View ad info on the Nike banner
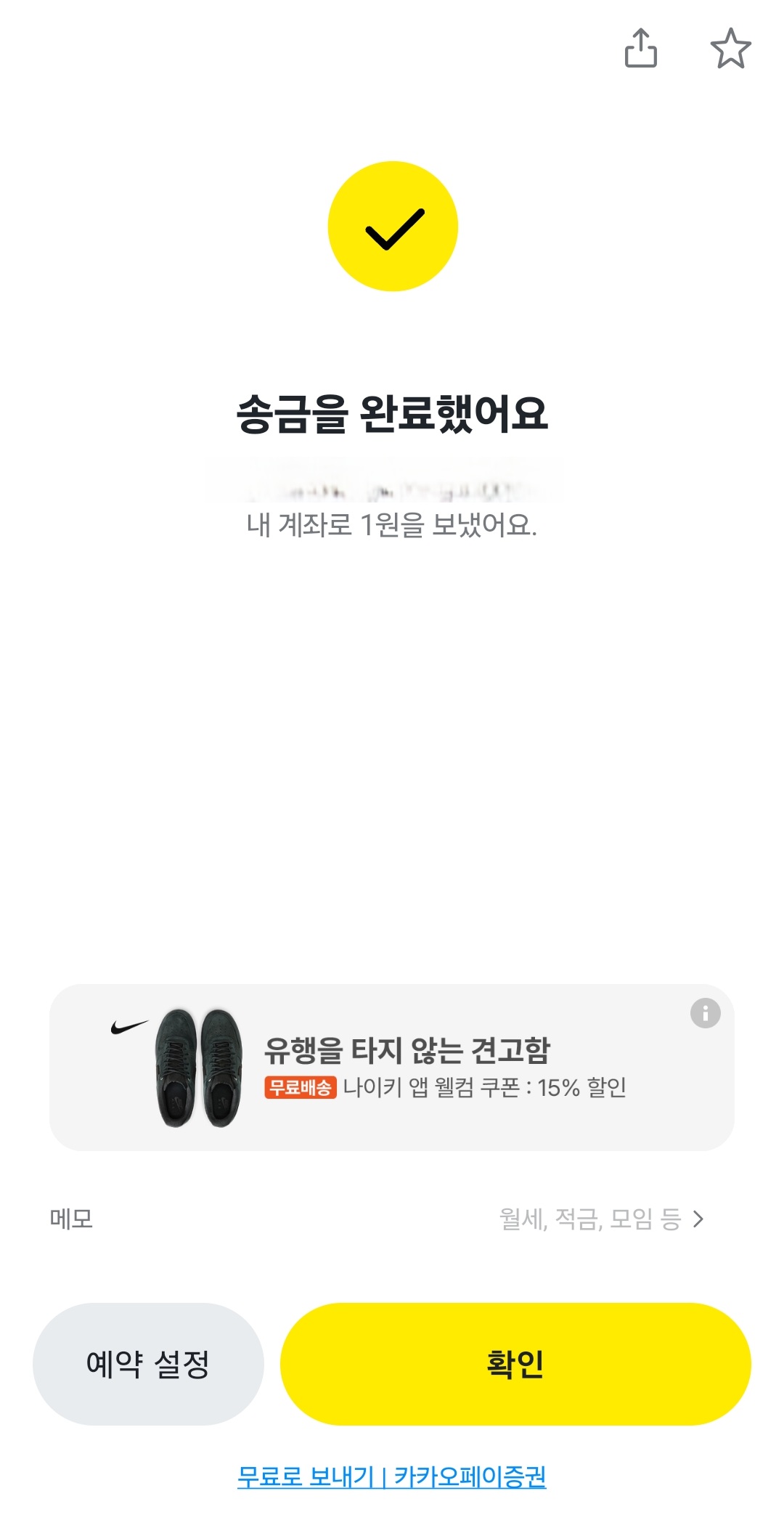Image resolution: width=784 pixels, height=1520 pixels. point(705,1013)
